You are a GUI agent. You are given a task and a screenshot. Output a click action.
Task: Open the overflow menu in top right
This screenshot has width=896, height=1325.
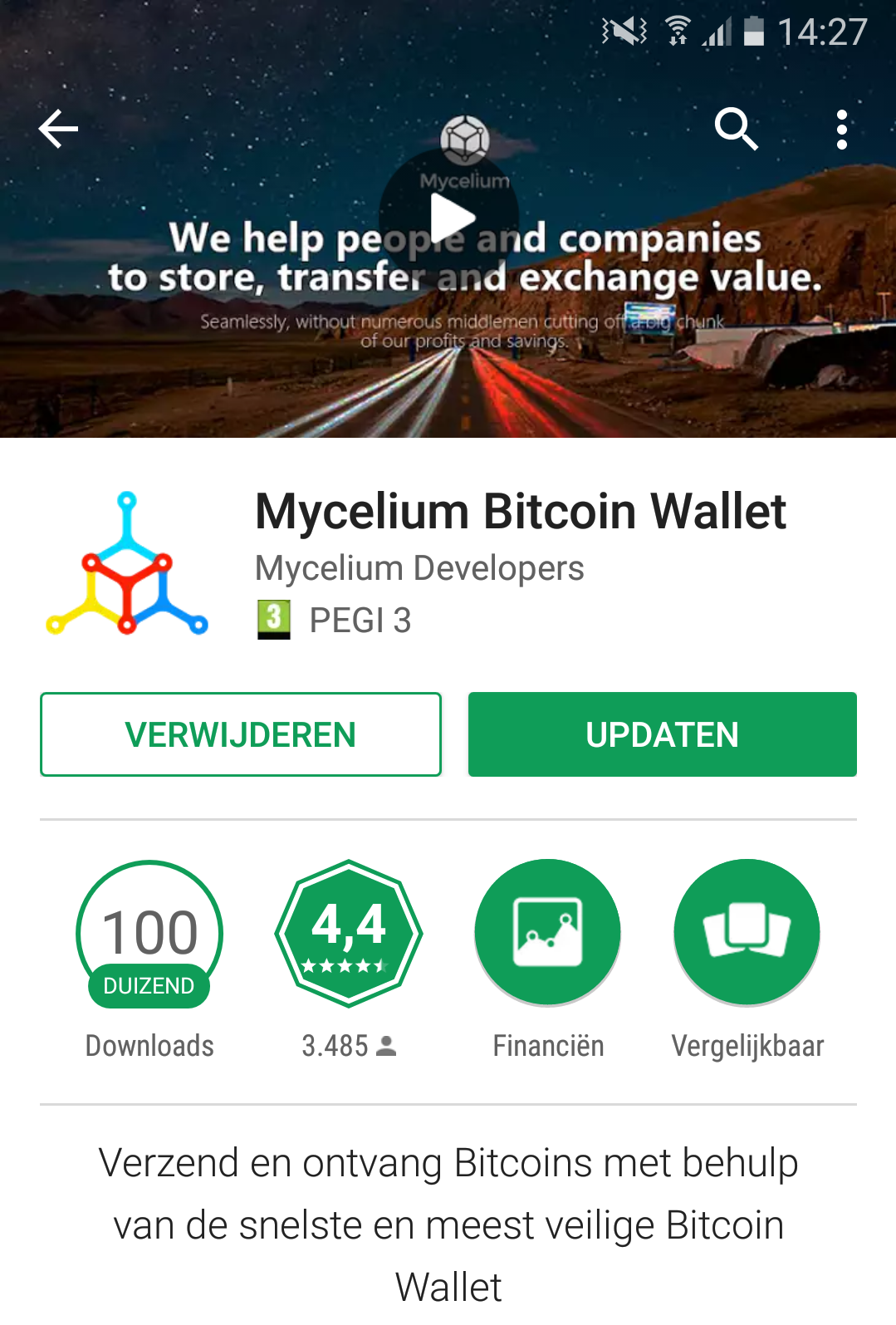(842, 129)
